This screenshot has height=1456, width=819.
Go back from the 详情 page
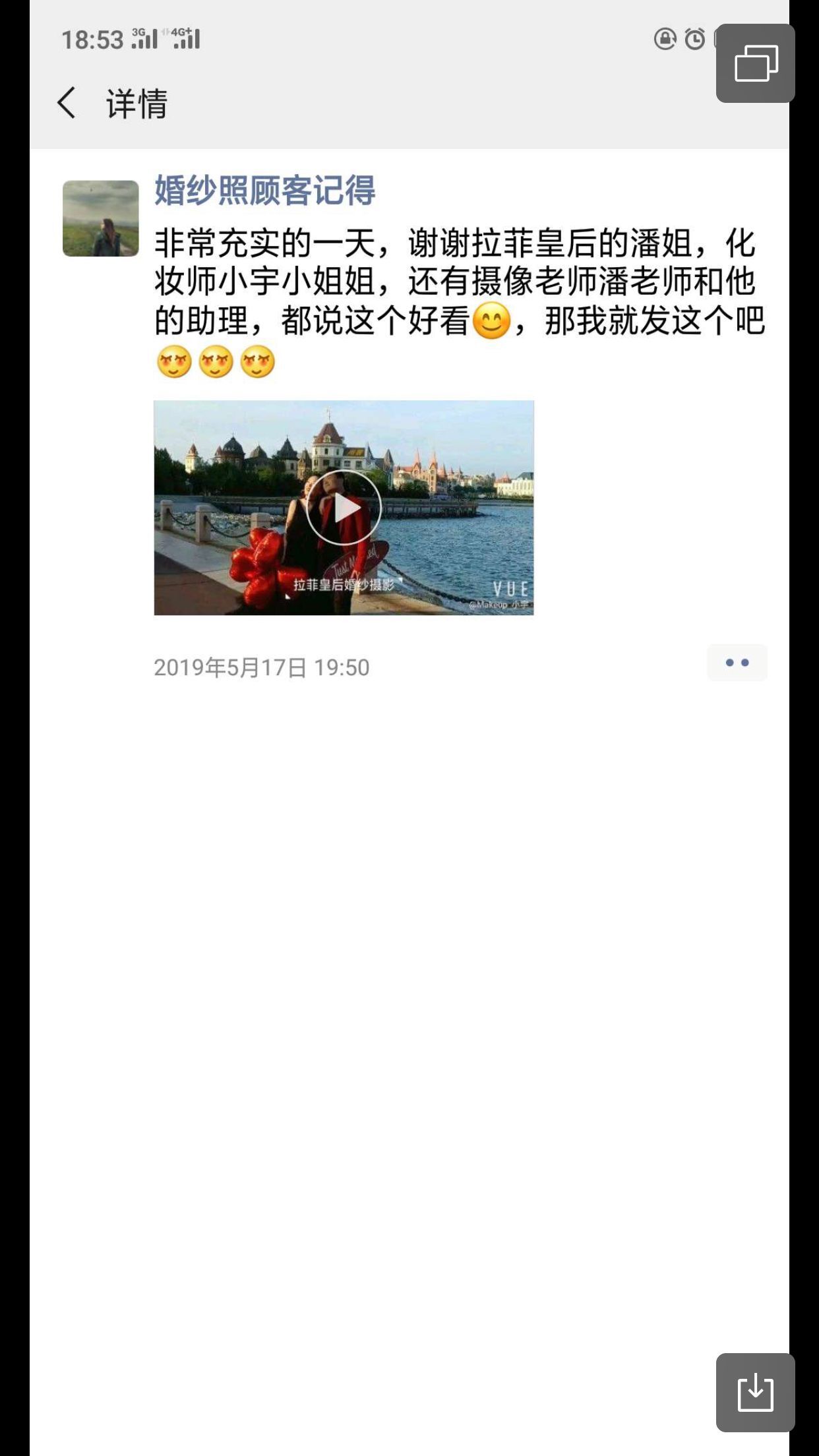[x=67, y=104]
